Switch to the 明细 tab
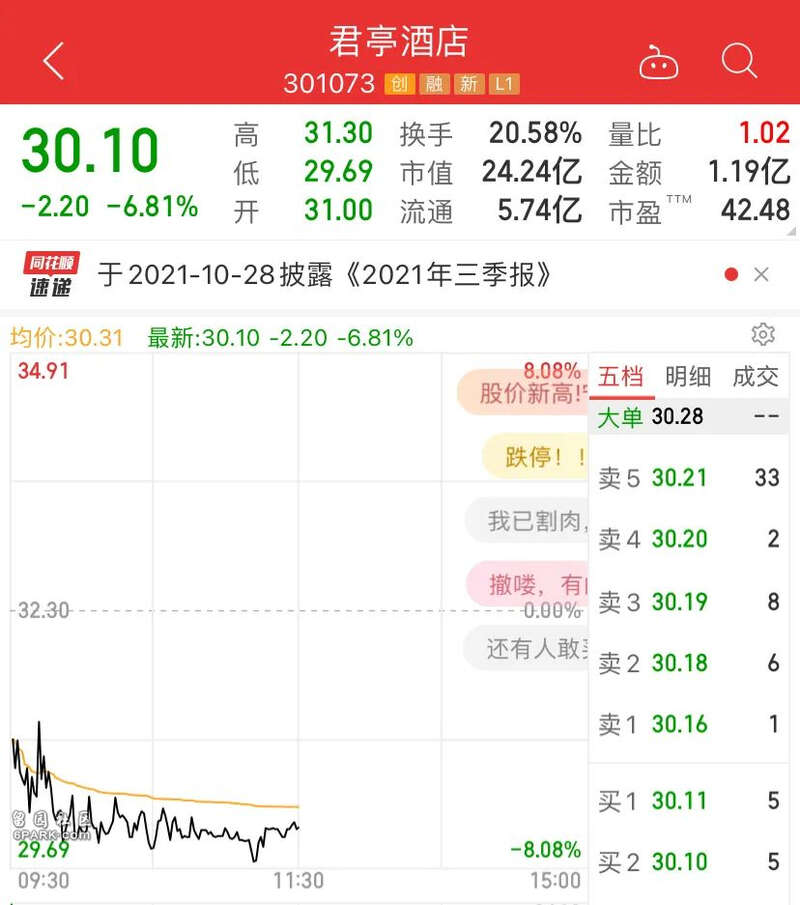The image size is (800, 905). (688, 377)
